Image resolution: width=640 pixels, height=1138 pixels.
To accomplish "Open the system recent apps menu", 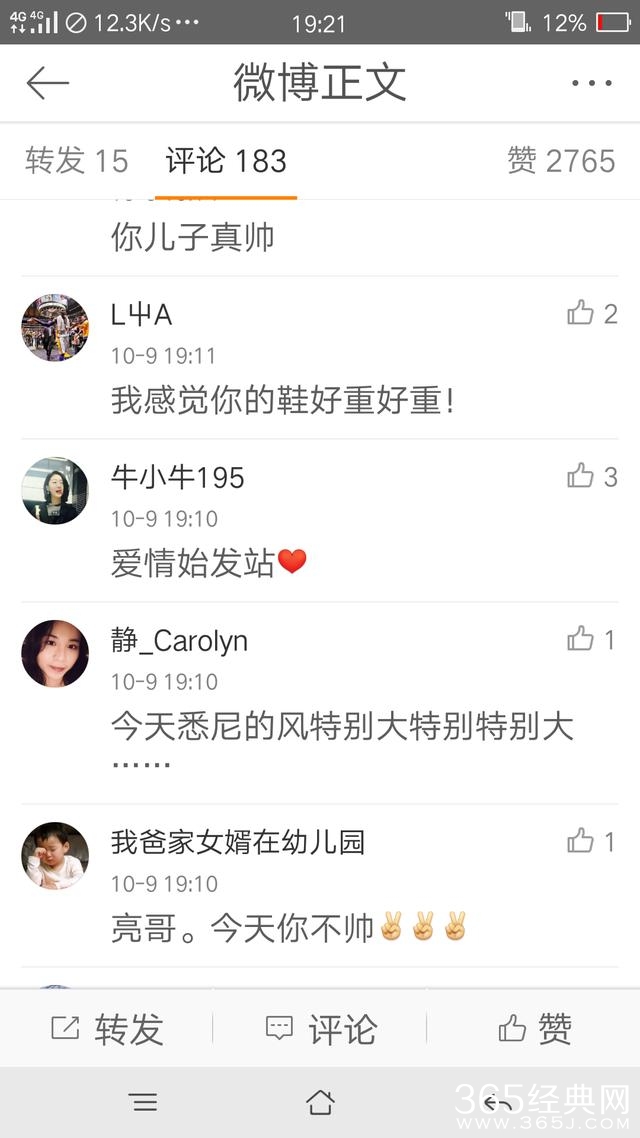I will tap(144, 1102).
